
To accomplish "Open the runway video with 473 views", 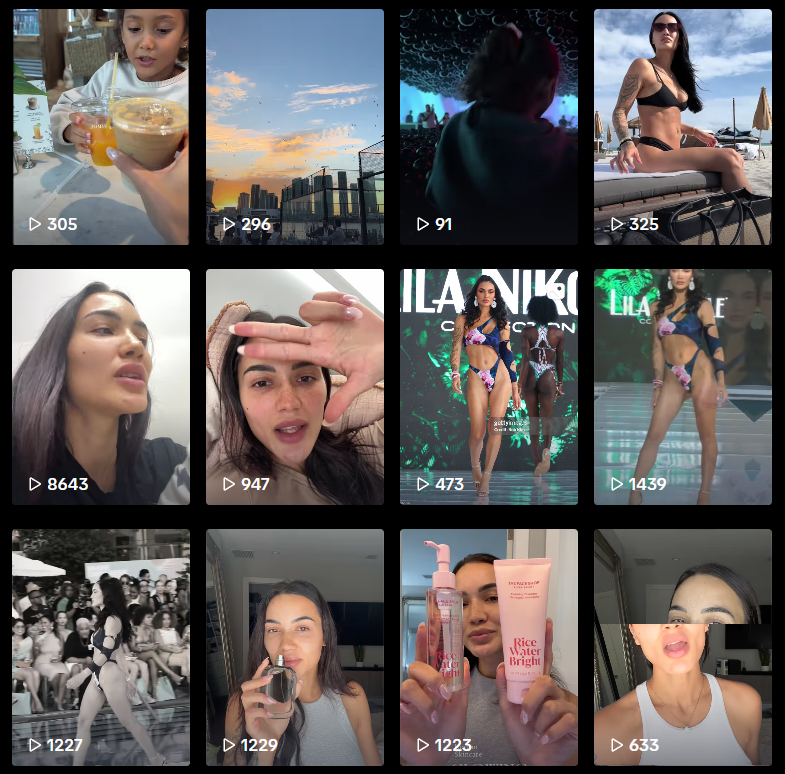I will click(489, 387).
